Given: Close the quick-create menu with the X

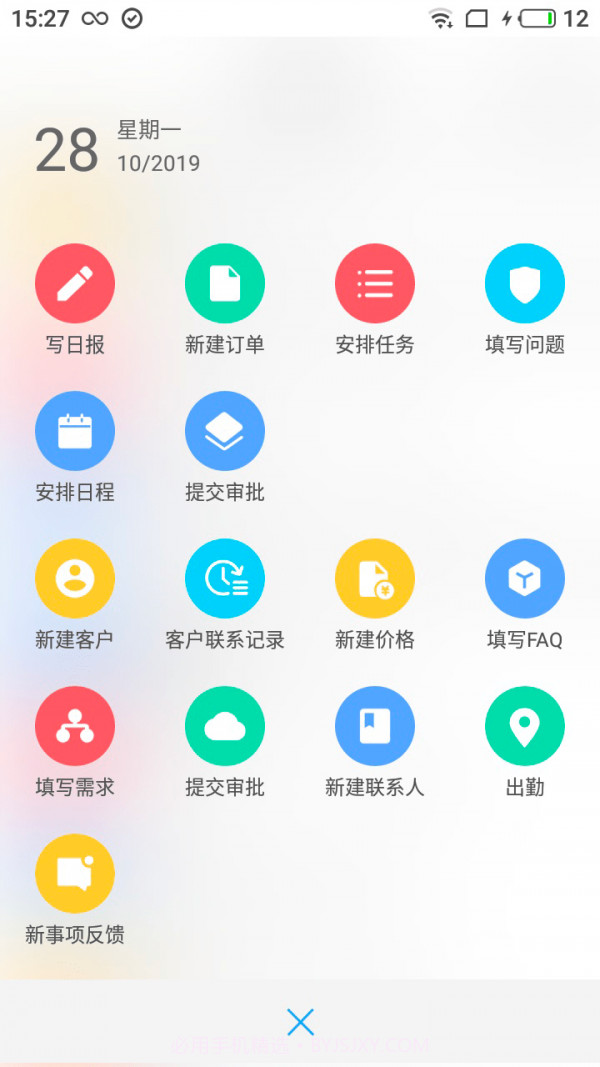Looking at the screenshot, I should click(x=300, y=1022).
